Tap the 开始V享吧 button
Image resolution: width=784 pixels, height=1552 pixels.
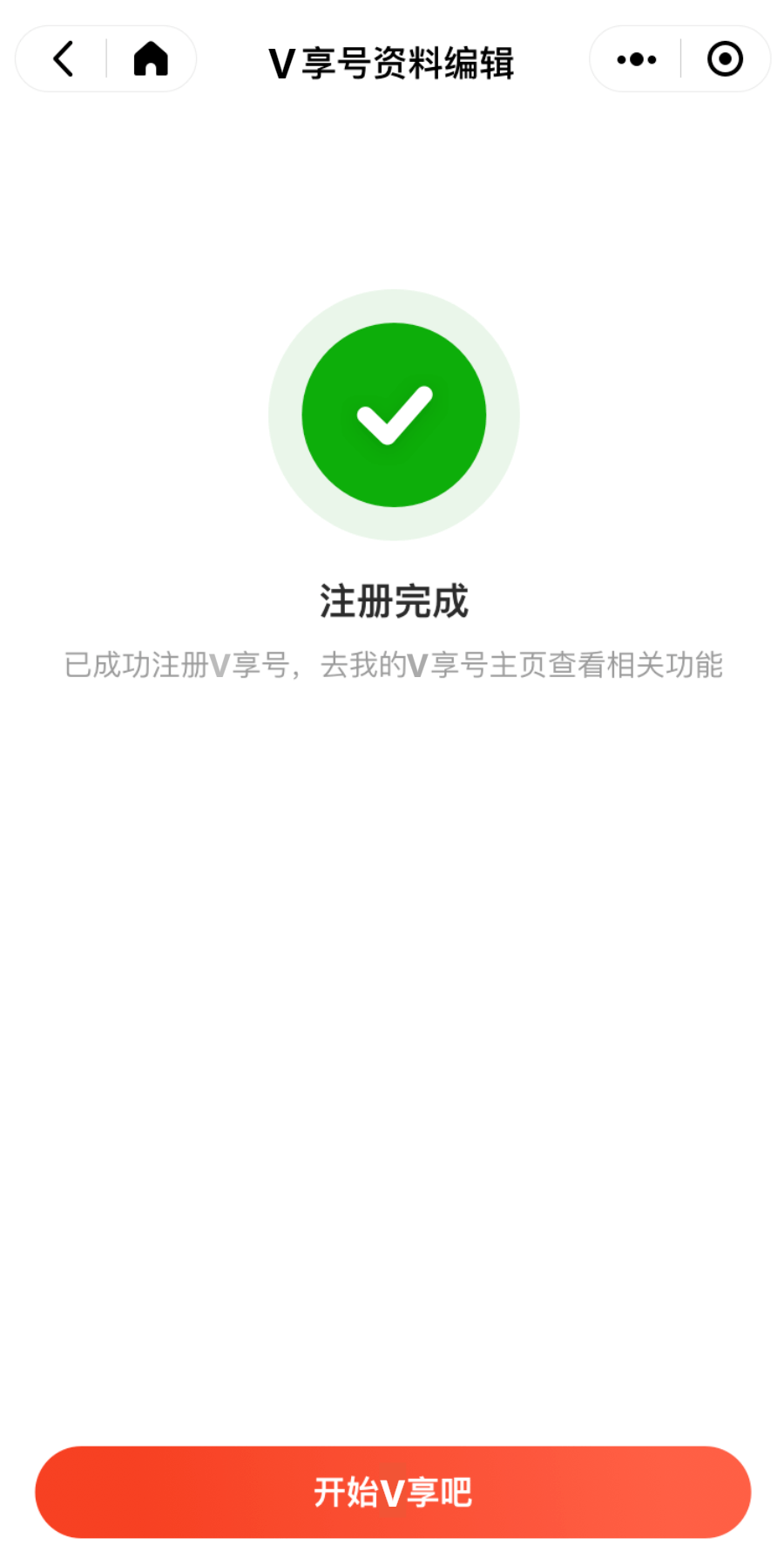pyautogui.click(x=393, y=1492)
